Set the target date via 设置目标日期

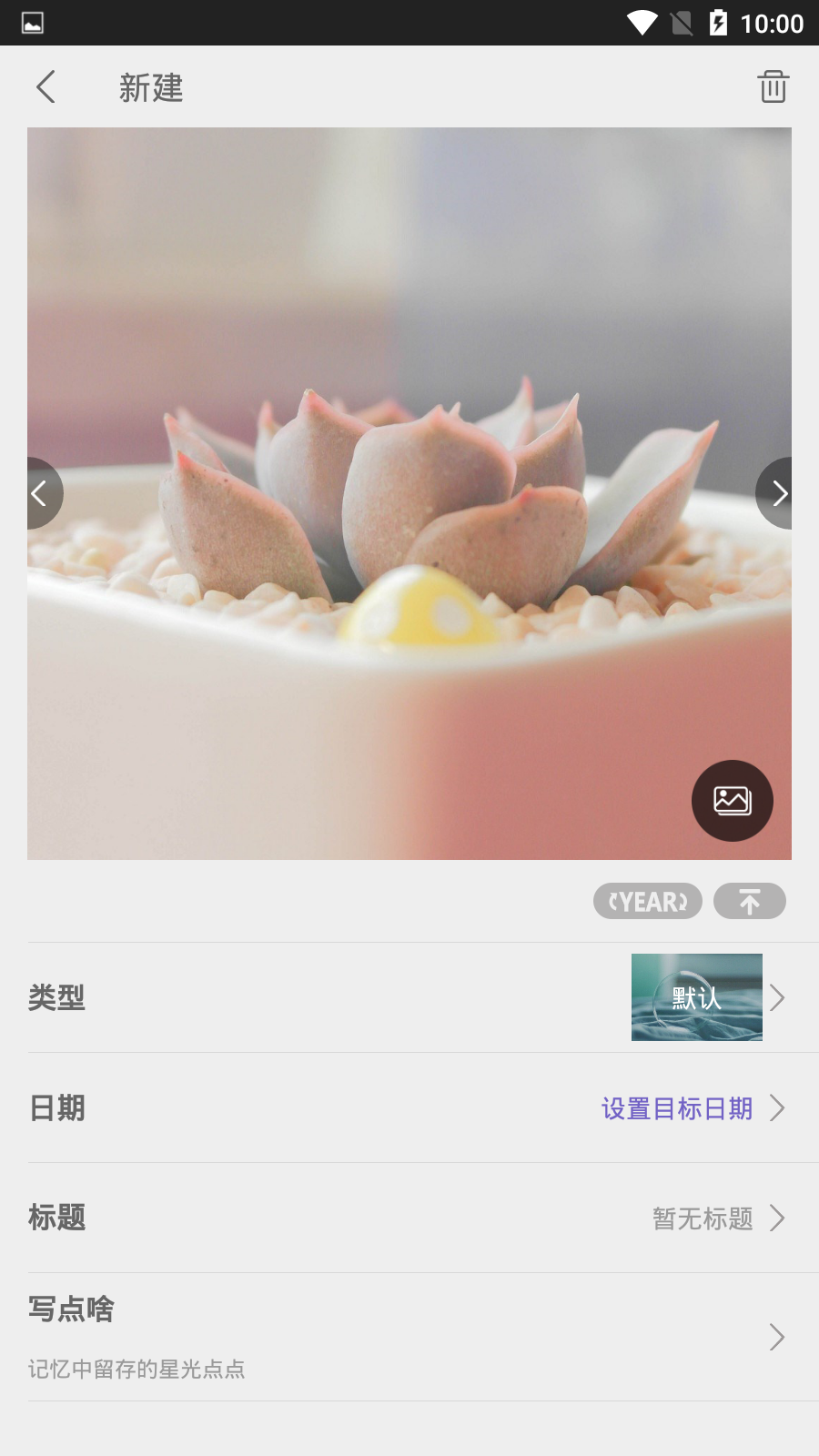677,1108
